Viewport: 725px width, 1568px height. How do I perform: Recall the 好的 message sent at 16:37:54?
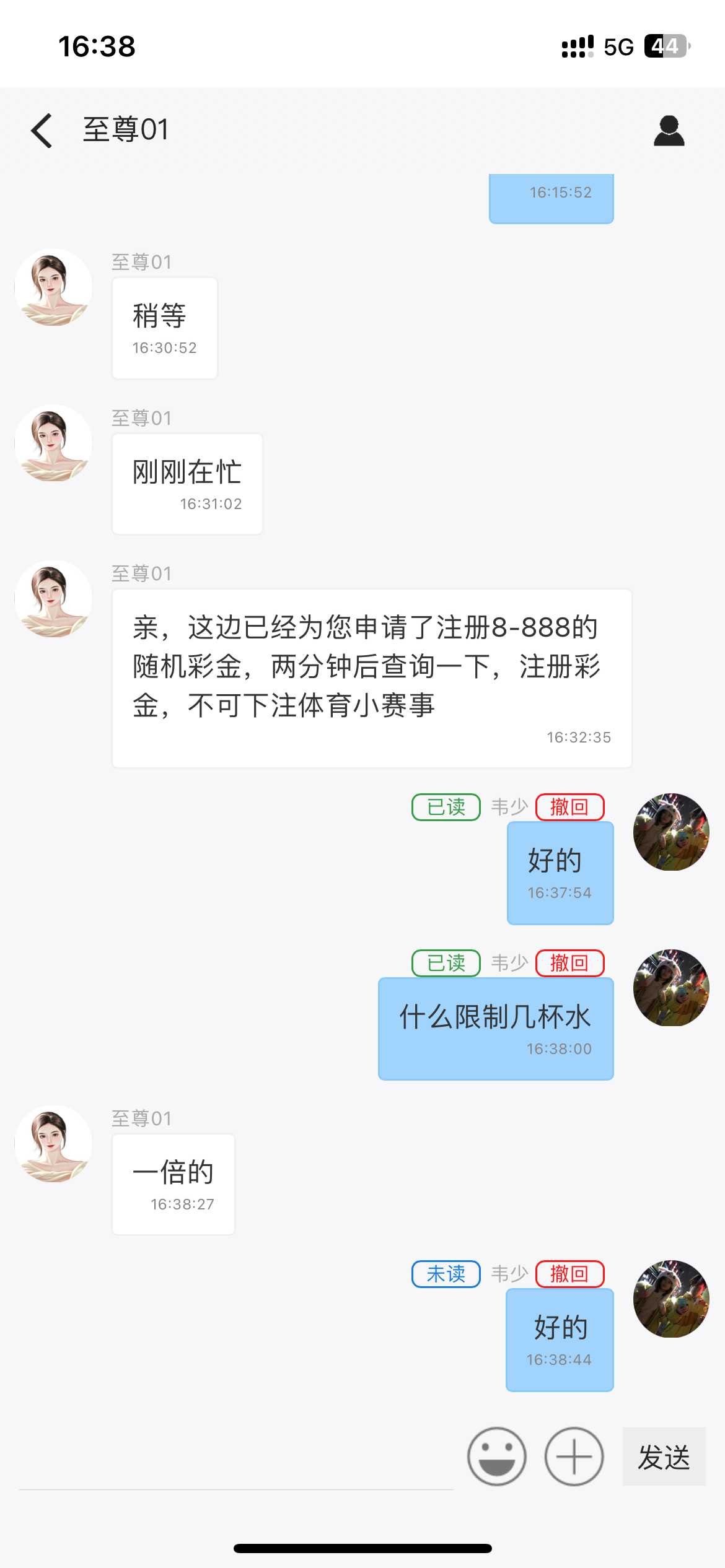pos(569,807)
